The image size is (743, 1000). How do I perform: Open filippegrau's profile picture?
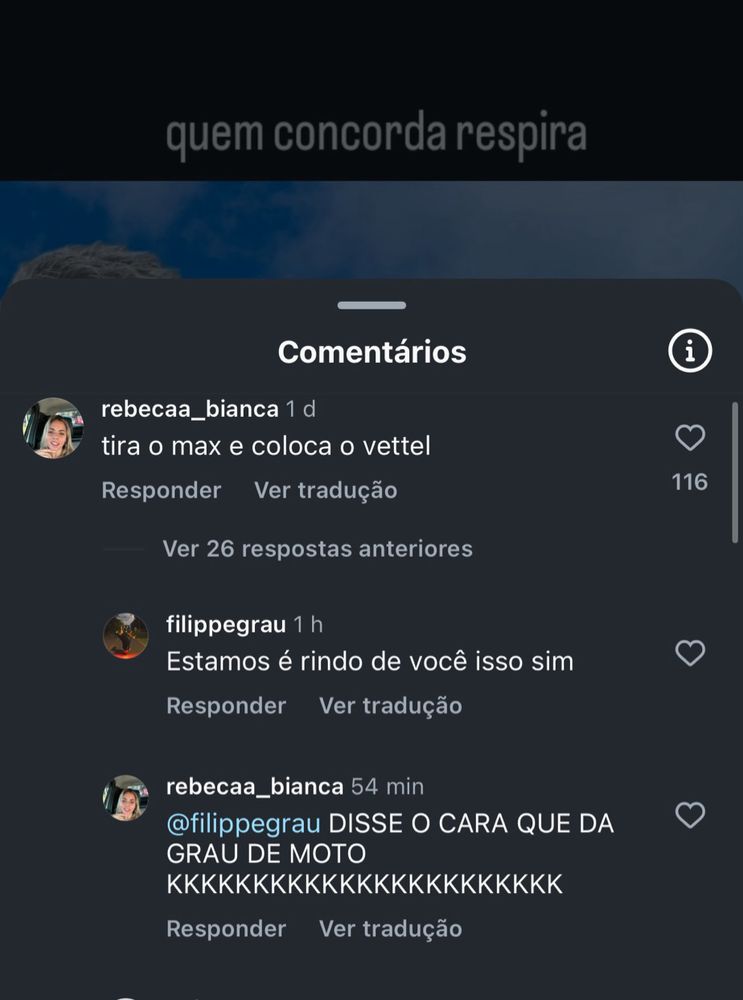click(126, 636)
